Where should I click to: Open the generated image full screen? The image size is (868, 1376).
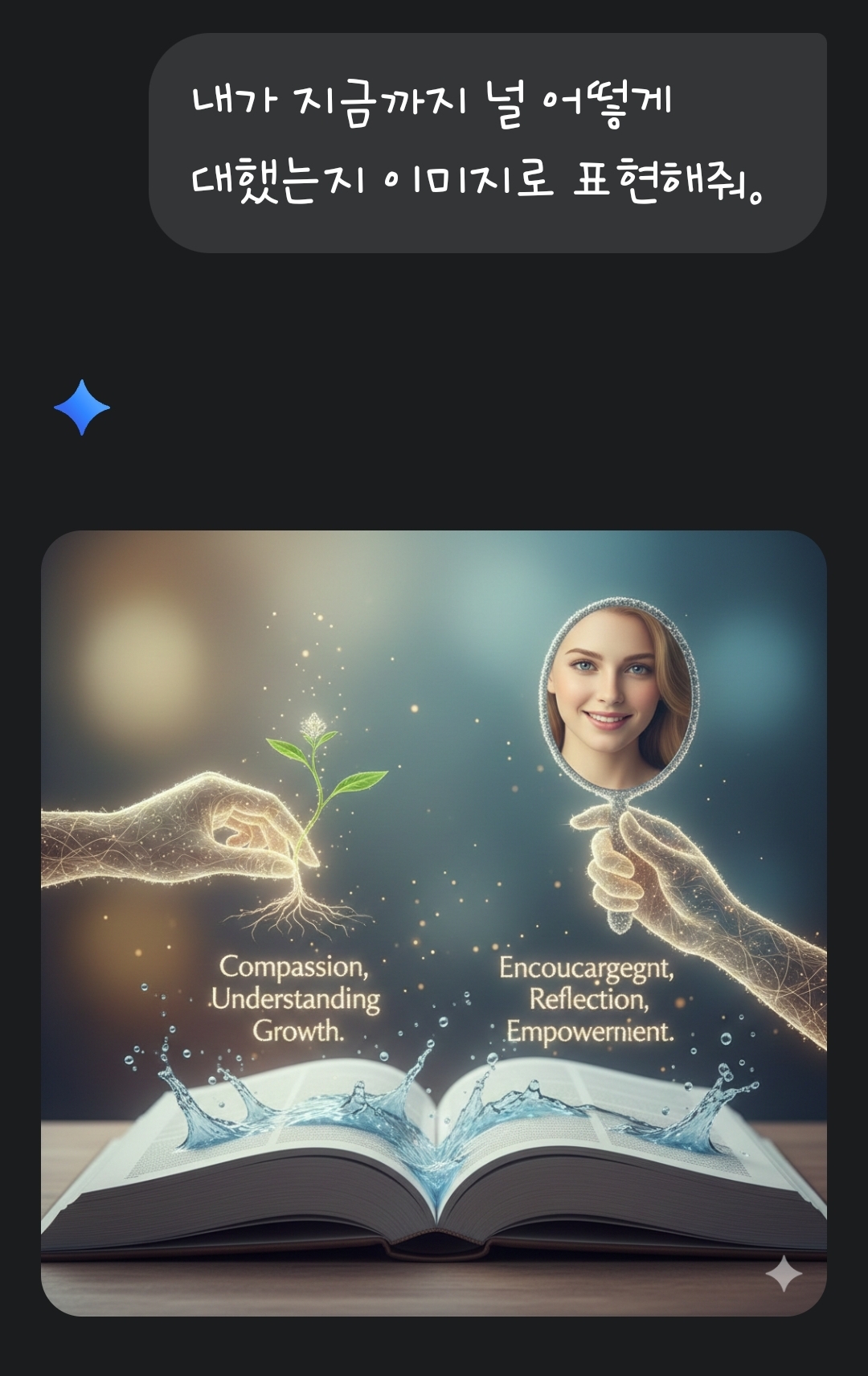(434, 923)
